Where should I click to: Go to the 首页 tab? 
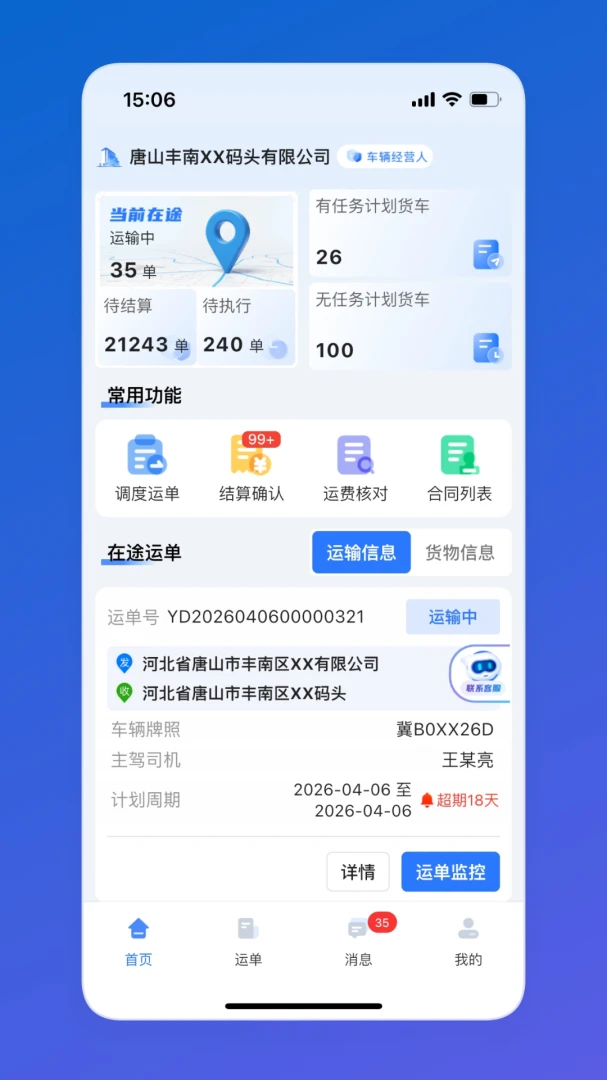click(138, 942)
